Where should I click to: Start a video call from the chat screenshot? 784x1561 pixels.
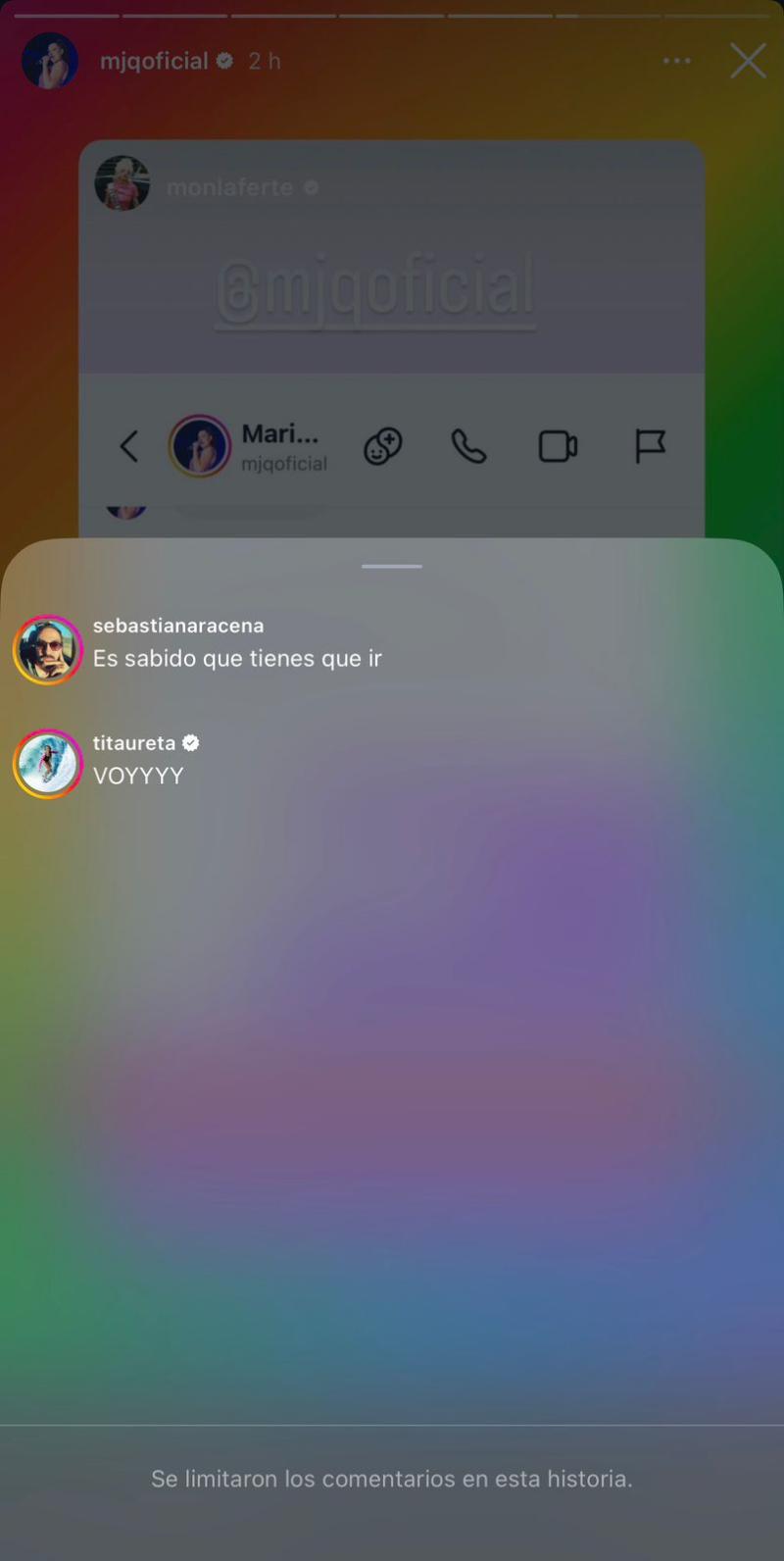coord(558,446)
